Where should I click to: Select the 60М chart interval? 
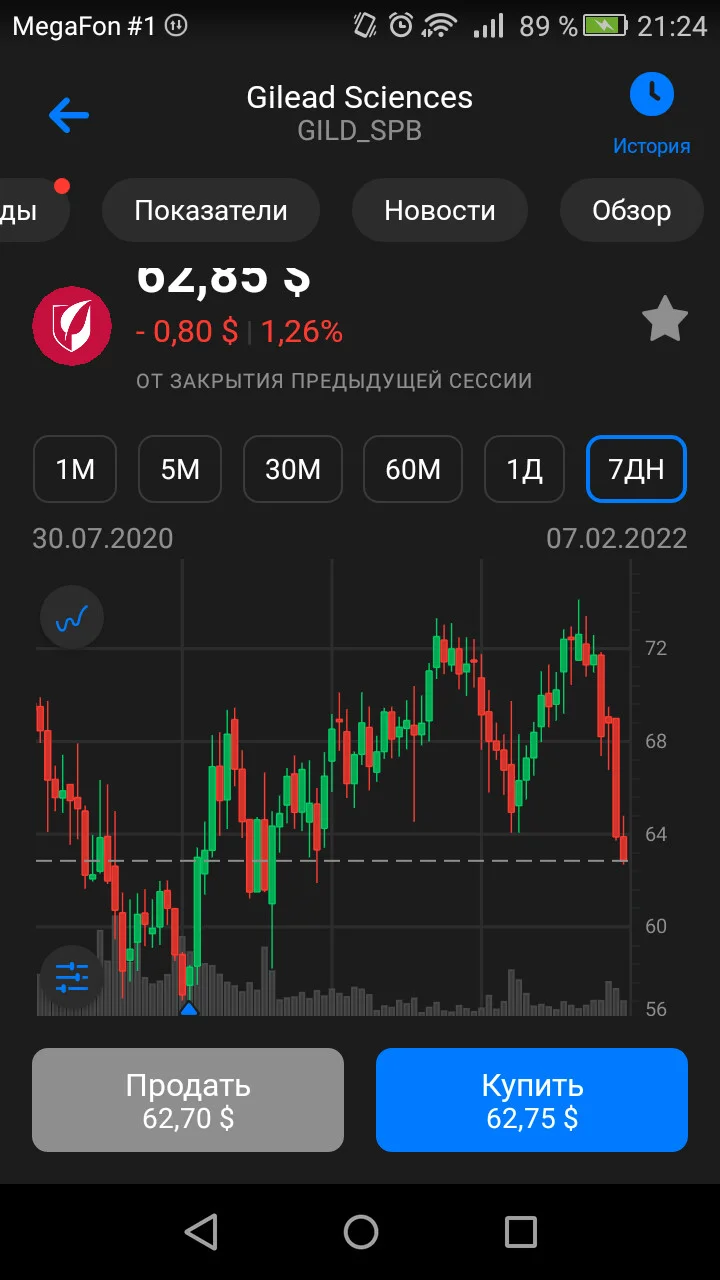pos(413,469)
